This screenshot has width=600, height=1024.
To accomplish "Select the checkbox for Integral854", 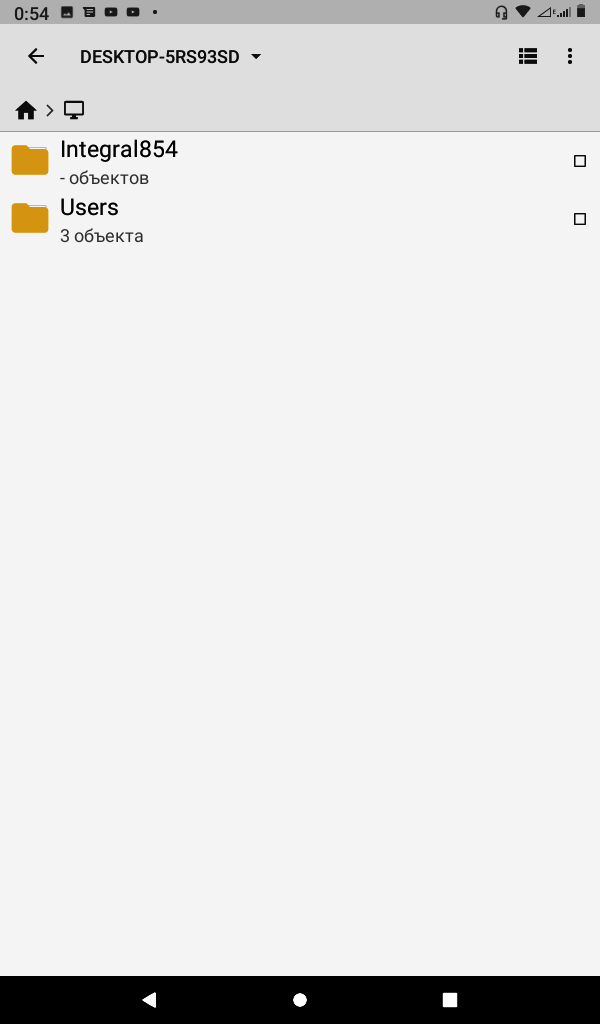I will point(580,161).
